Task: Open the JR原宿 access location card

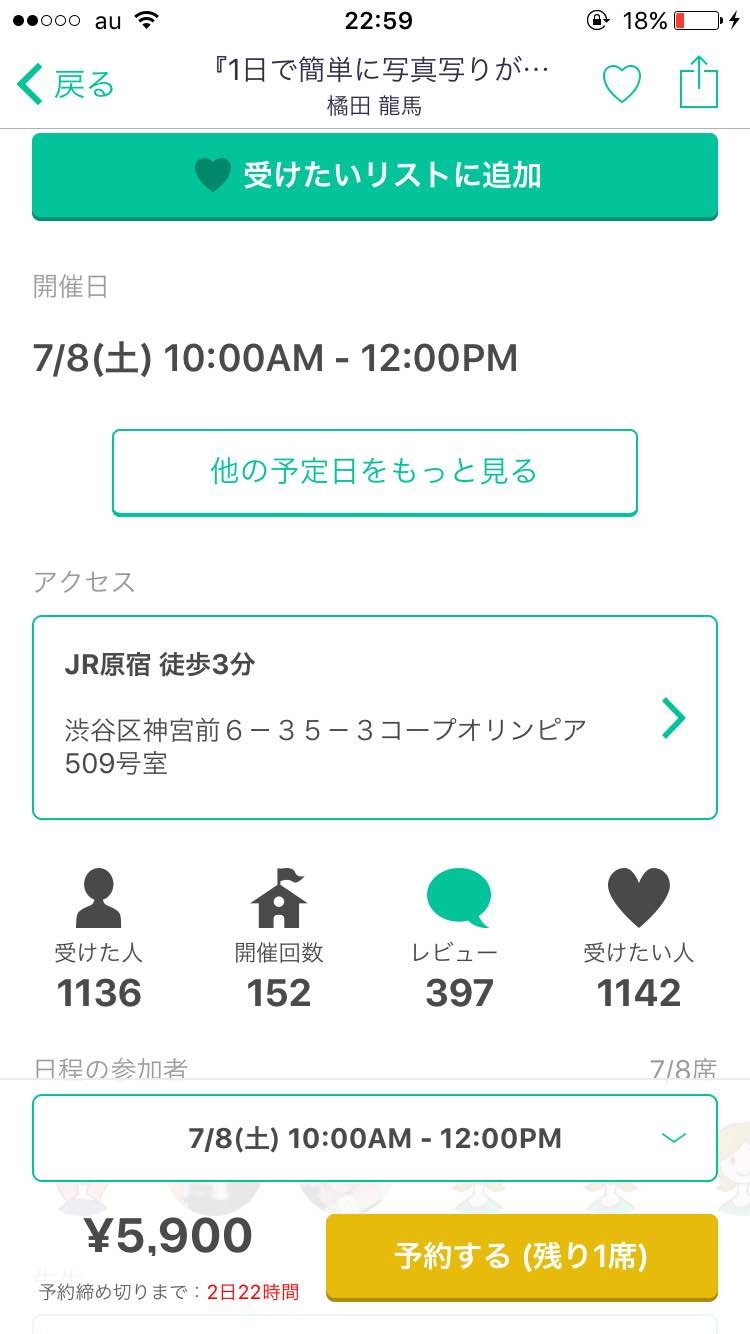Action: click(375, 718)
